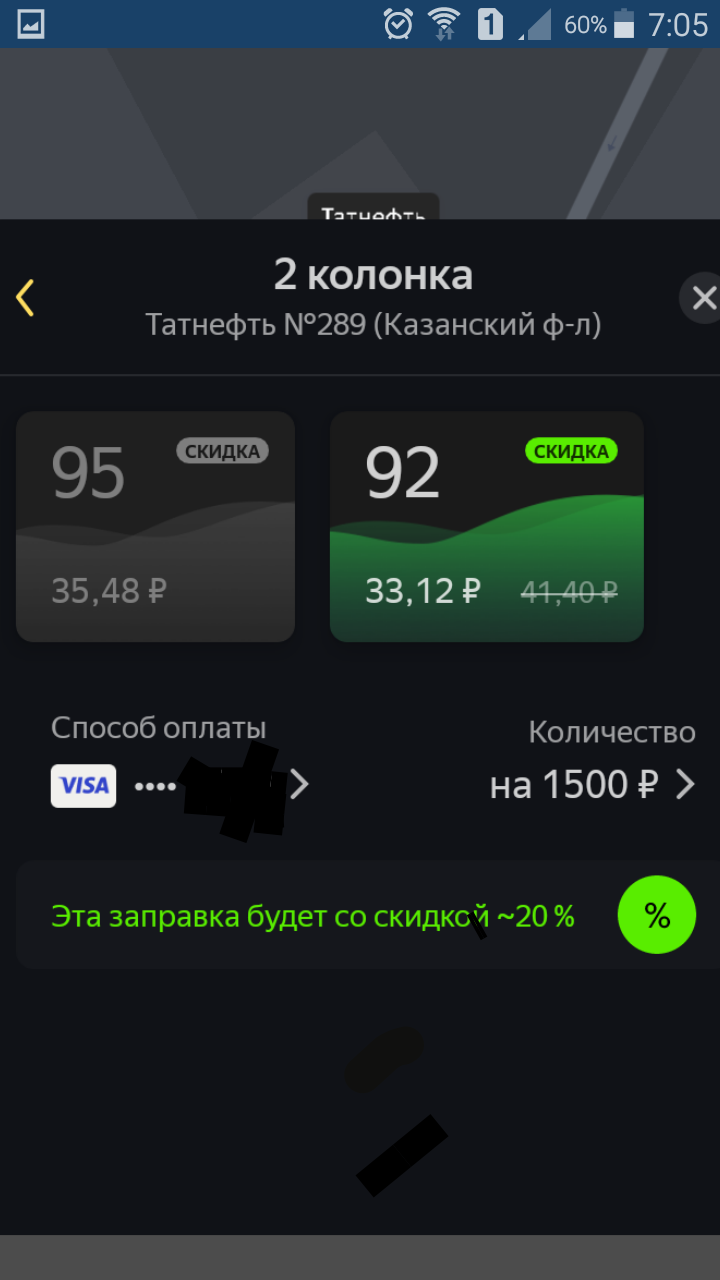Viewport: 720px width, 1280px height.
Task: Open the Visa payment method selector
Action: [x=180, y=786]
